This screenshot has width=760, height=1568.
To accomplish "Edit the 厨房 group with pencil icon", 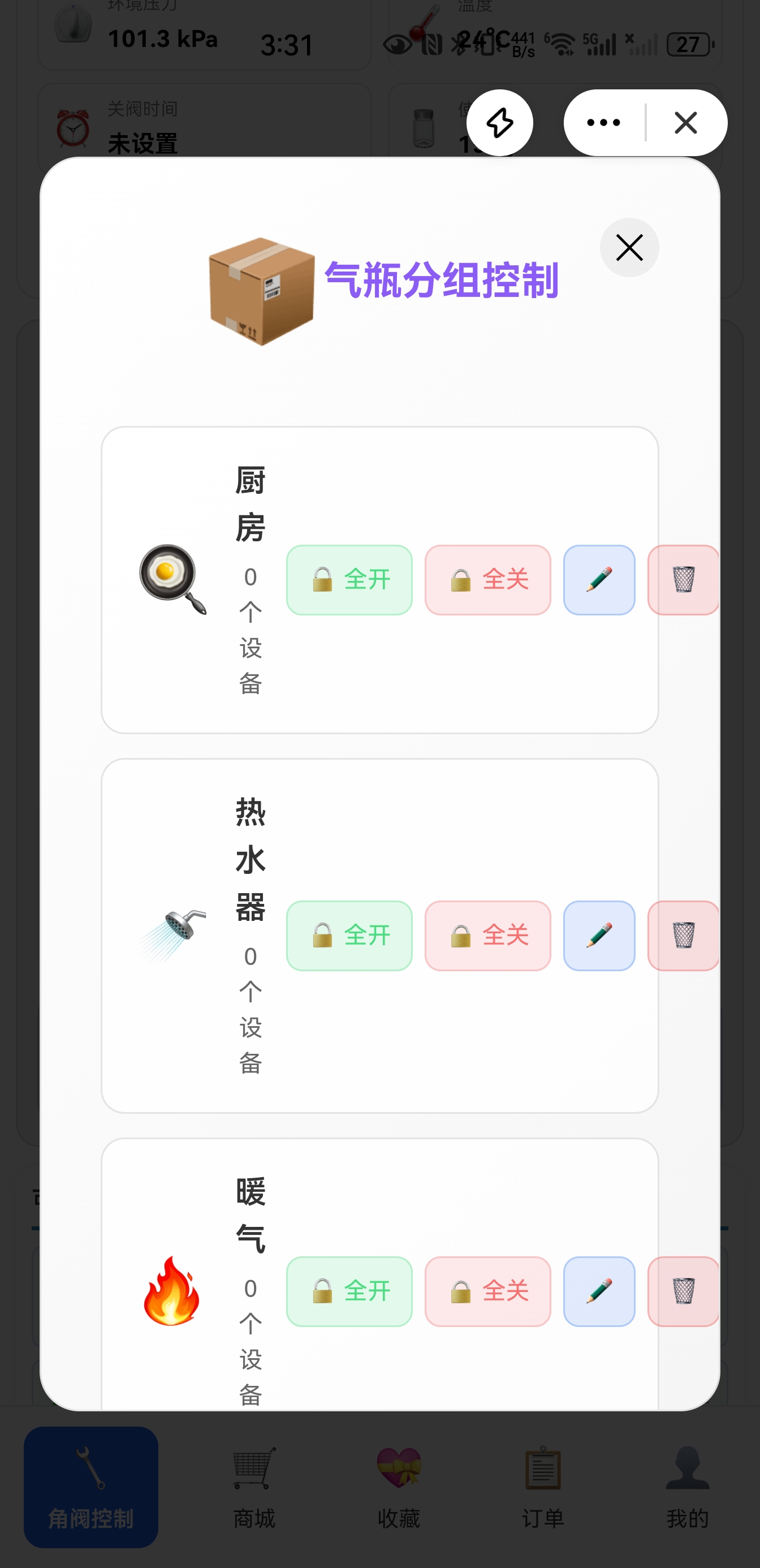I will pyautogui.click(x=599, y=579).
